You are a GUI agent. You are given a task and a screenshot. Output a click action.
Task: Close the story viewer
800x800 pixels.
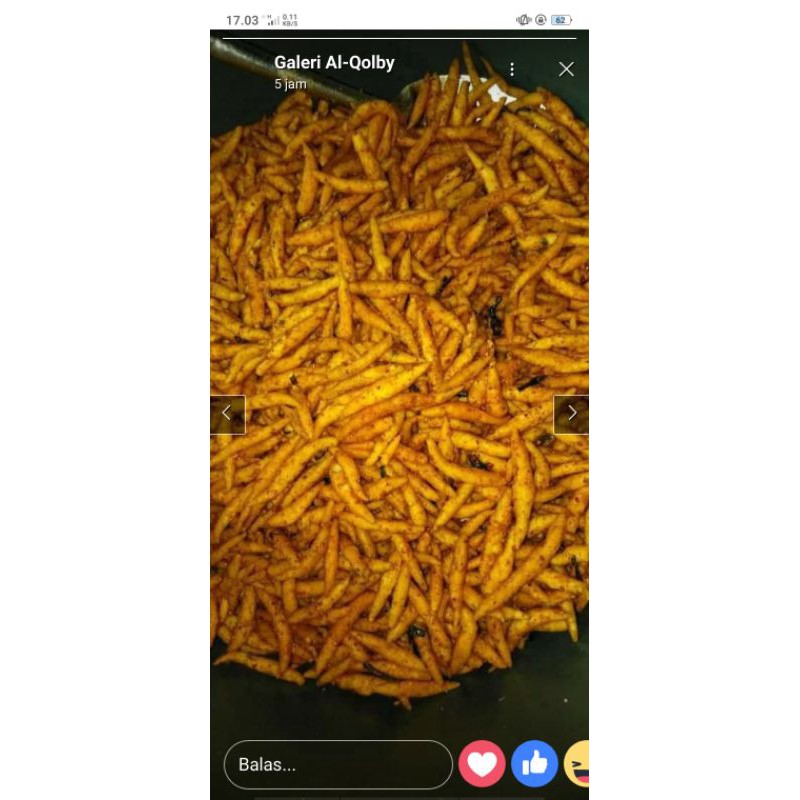[x=566, y=69]
